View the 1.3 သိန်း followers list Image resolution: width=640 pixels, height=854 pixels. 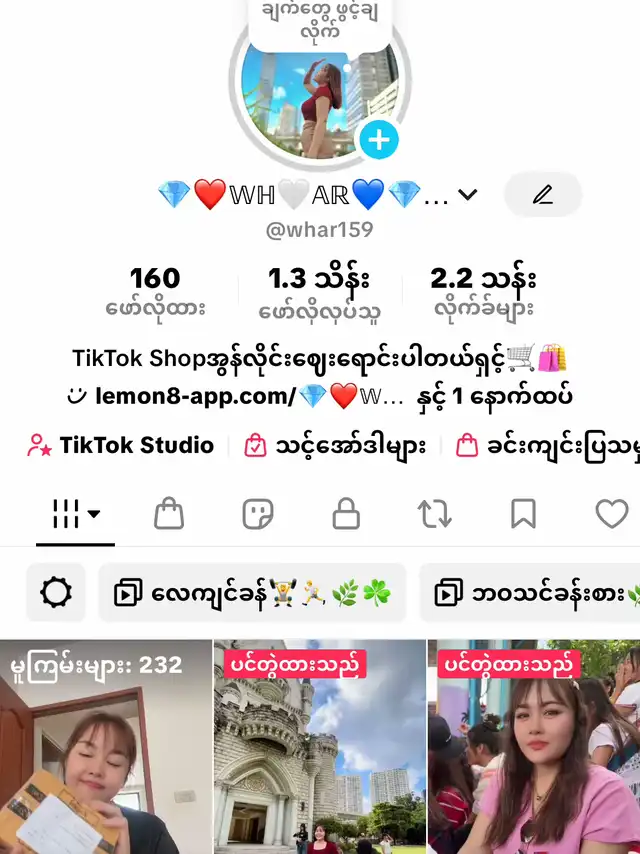point(320,291)
